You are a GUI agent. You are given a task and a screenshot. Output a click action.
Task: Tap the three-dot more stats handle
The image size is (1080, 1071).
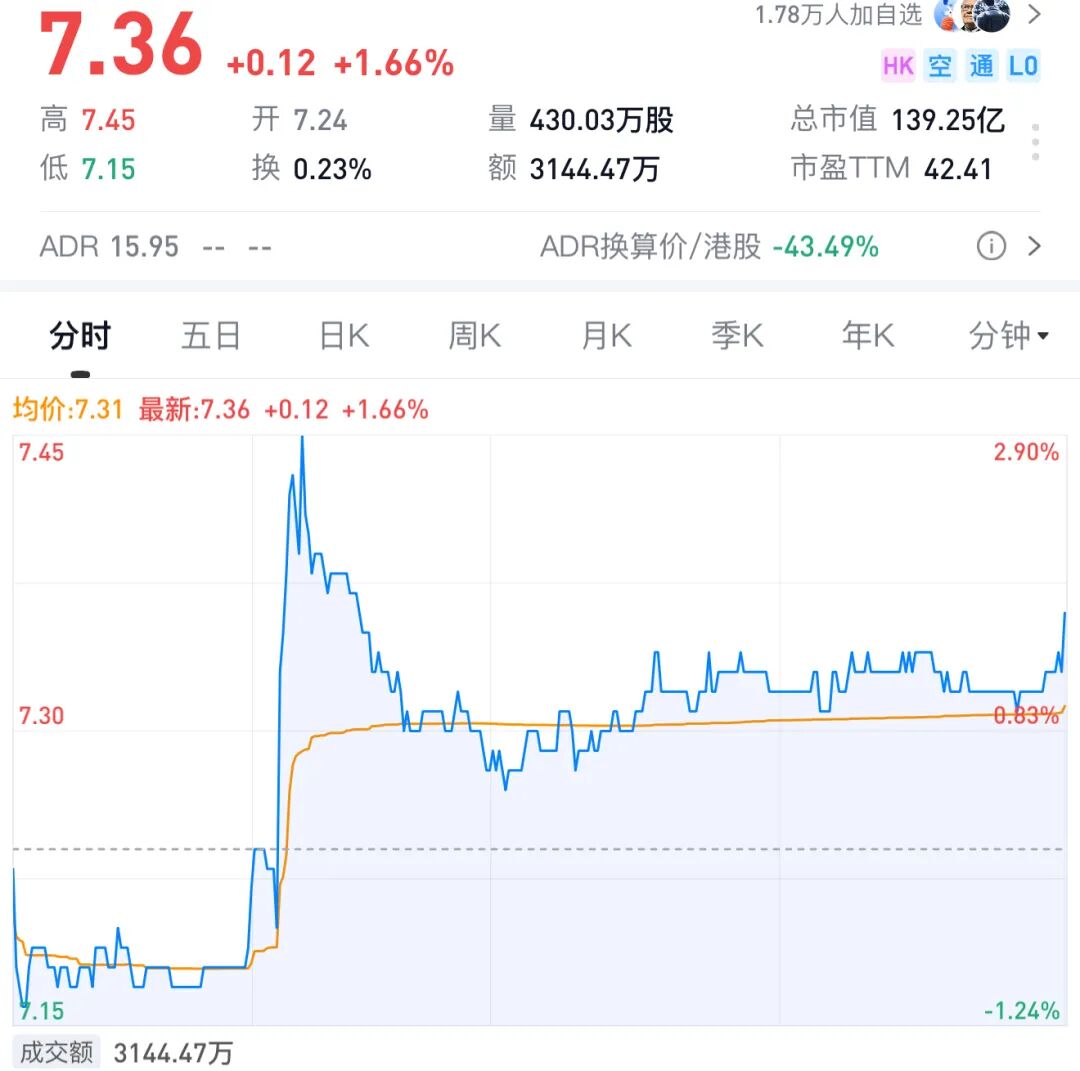[x=1035, y=143]
